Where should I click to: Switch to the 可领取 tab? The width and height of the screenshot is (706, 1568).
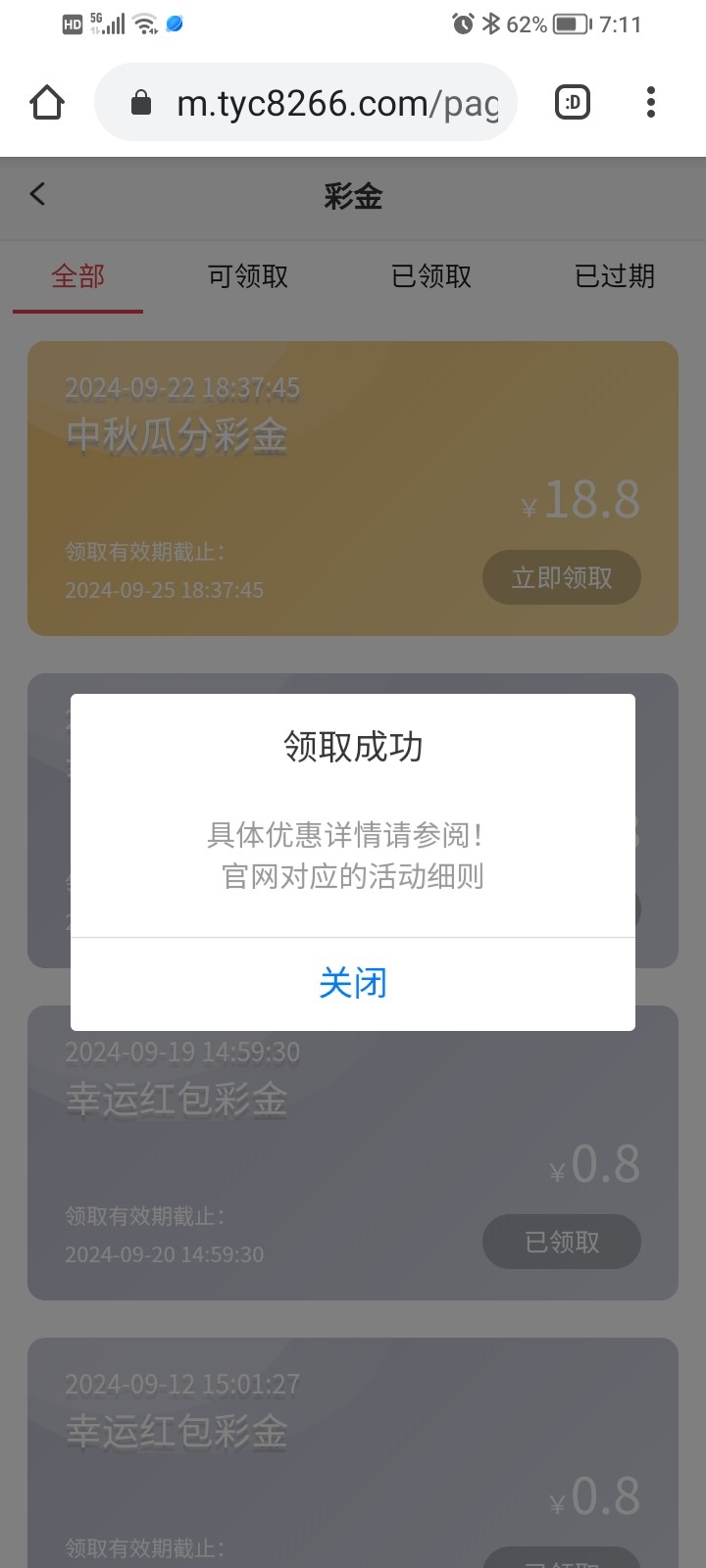tap(248, 276)
